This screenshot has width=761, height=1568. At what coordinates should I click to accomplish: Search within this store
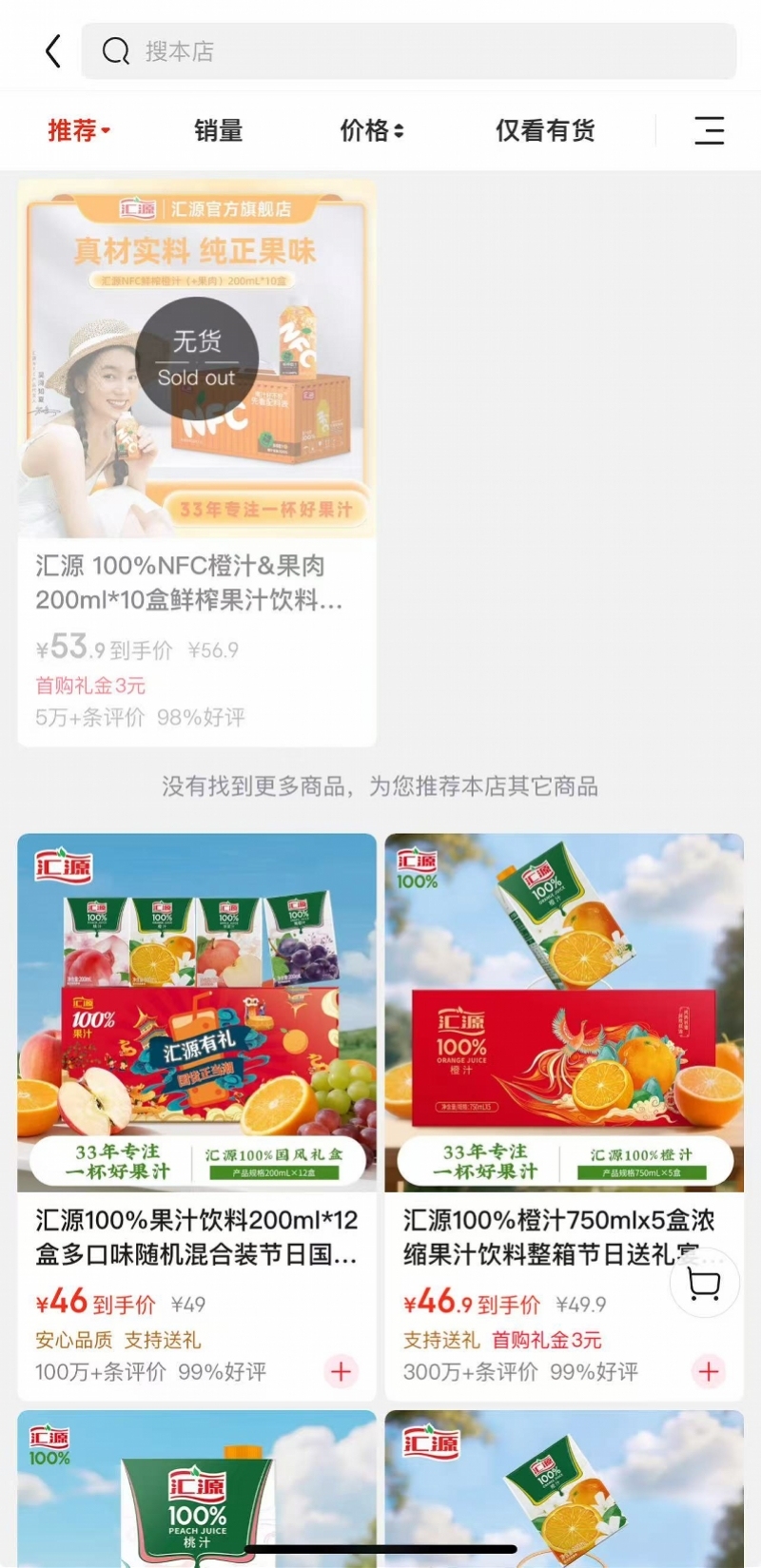(x=409, y=51)
